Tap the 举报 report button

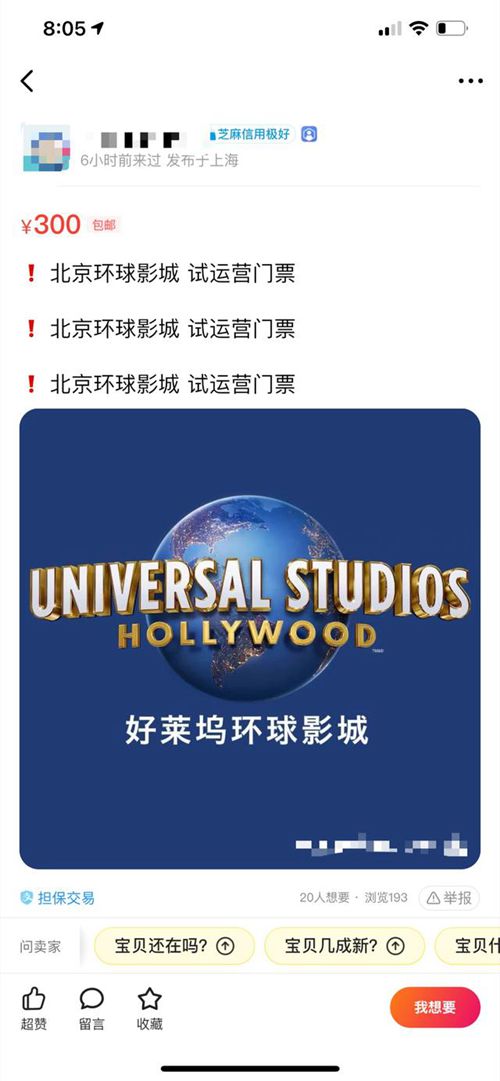pos(450,898)
